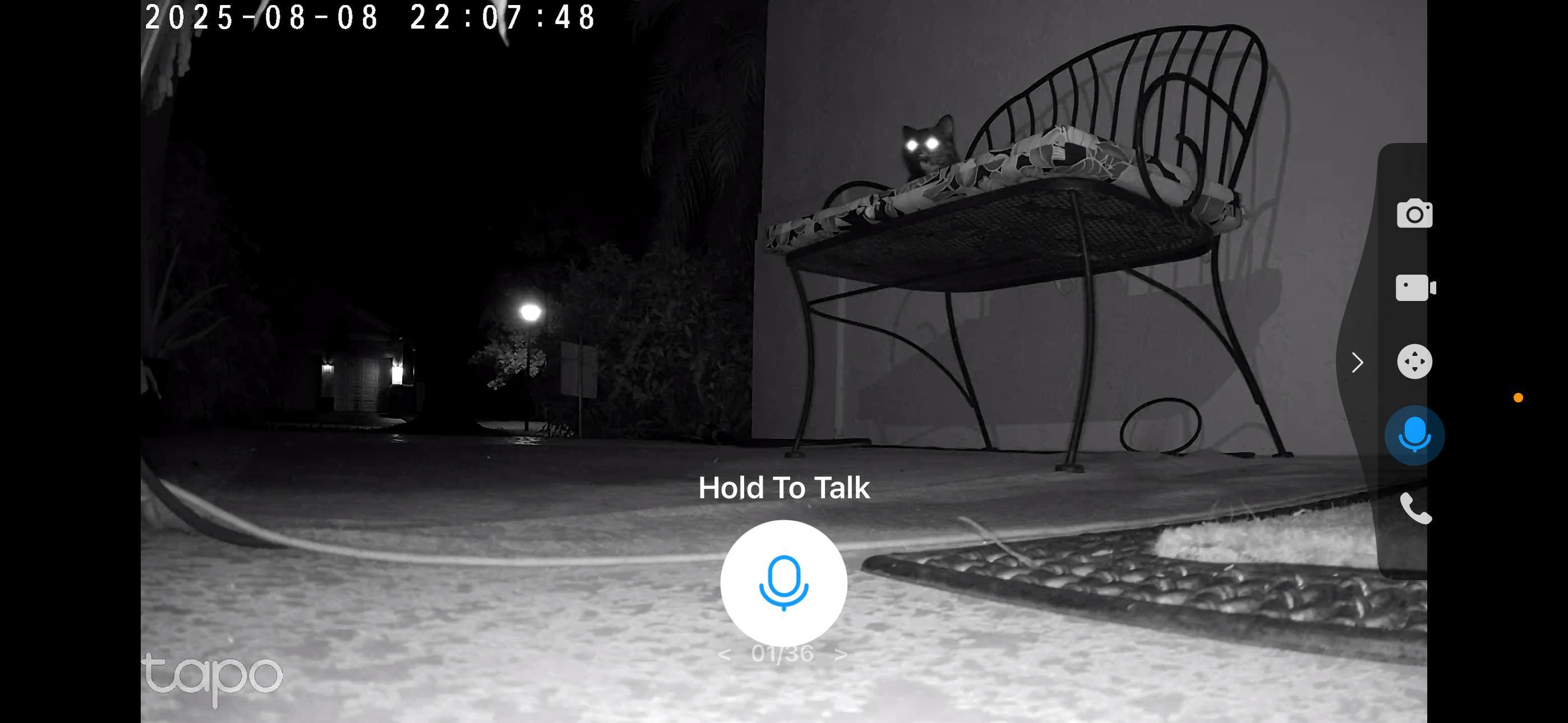Toggle the talk microphone in the side panel
Screen dimensions: 1568x723
(x=1414, y=435)
